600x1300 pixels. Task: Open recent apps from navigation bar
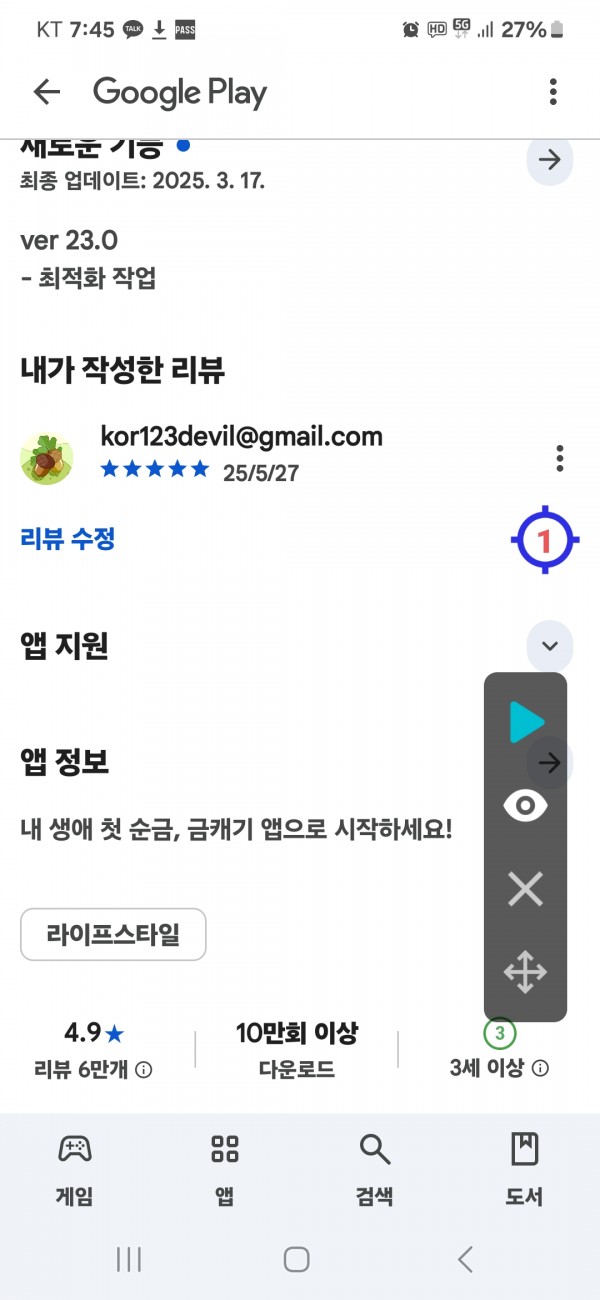[x=129, y=1259]
